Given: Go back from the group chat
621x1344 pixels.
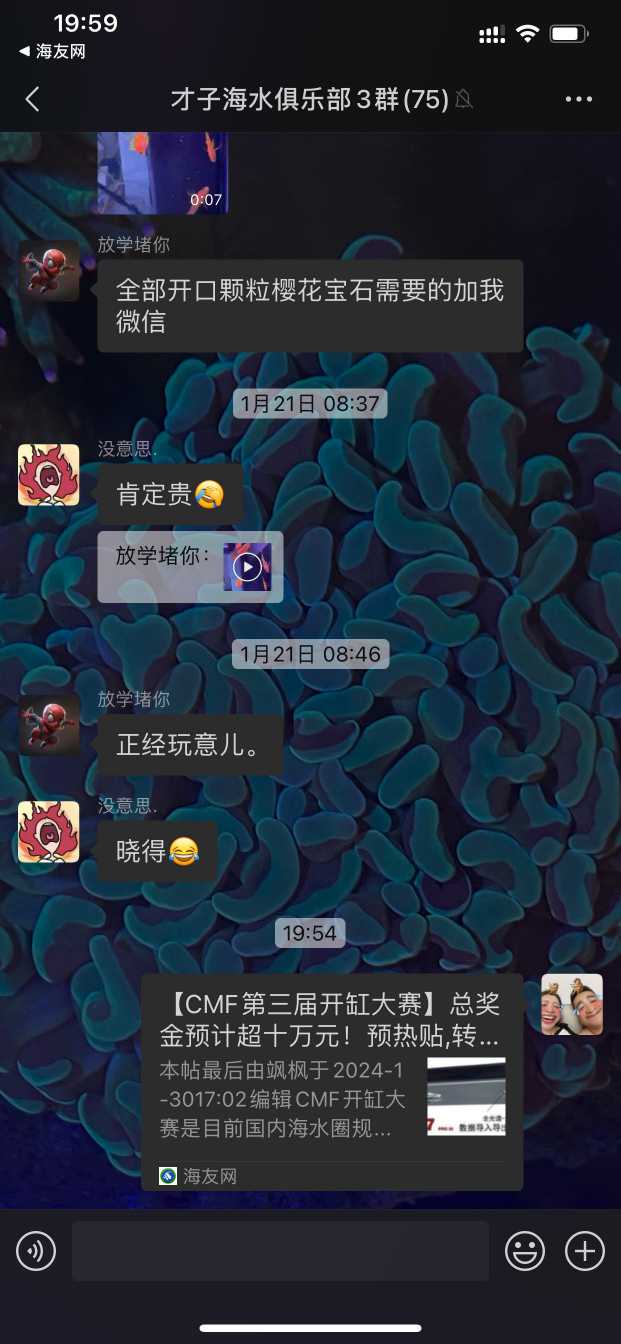Looking at the screenshot, I should [33, 99].
